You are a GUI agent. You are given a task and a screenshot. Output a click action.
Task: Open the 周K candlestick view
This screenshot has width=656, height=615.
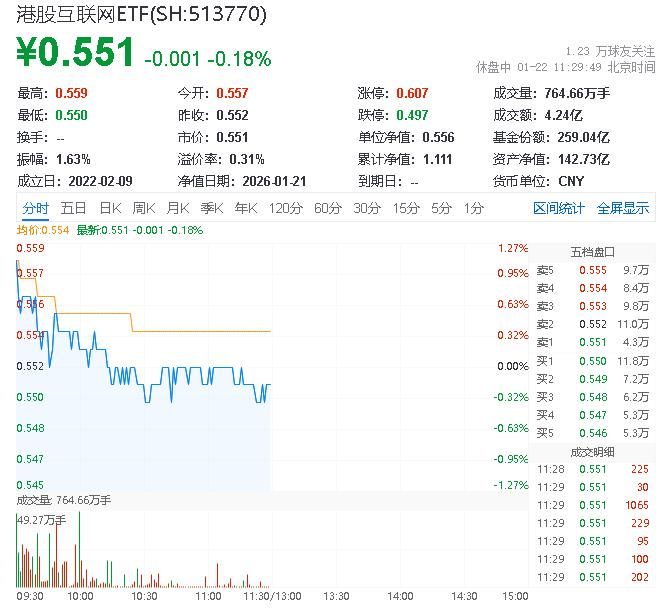(x=144, y=208)
